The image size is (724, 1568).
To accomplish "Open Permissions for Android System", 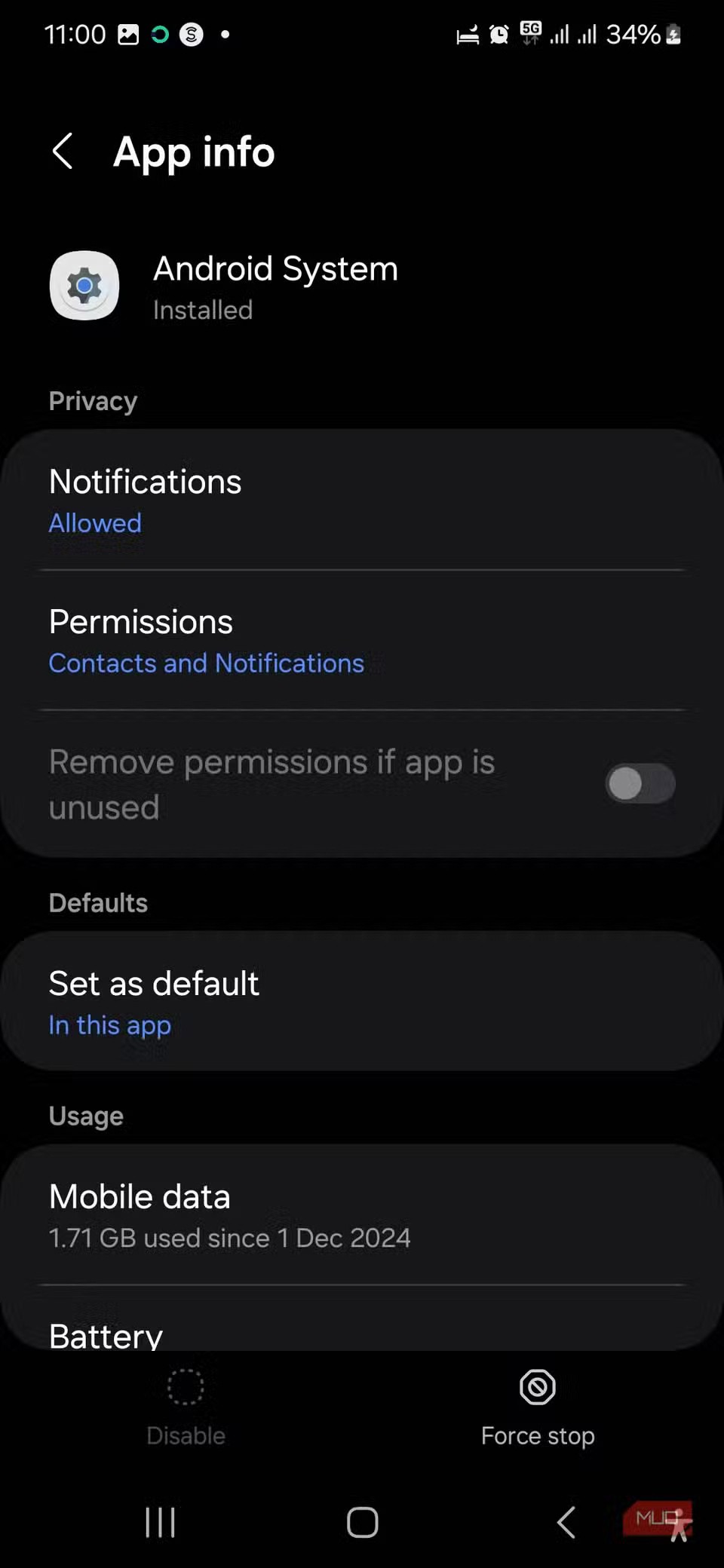I will [x=362, y=641].
